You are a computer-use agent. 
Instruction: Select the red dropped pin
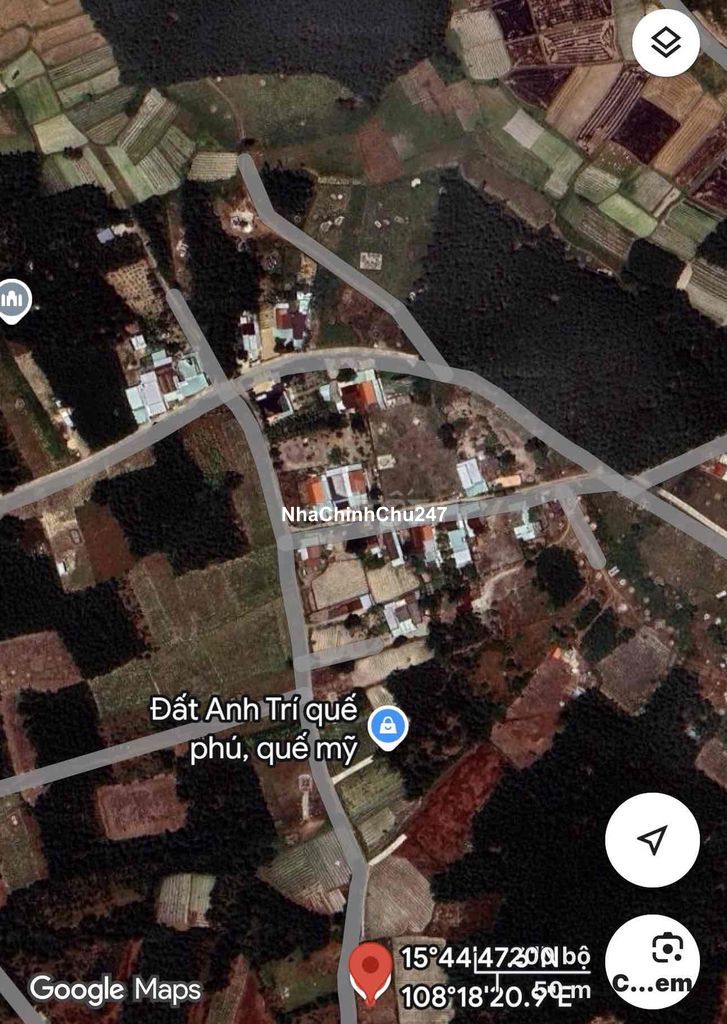tap(370, 970)
